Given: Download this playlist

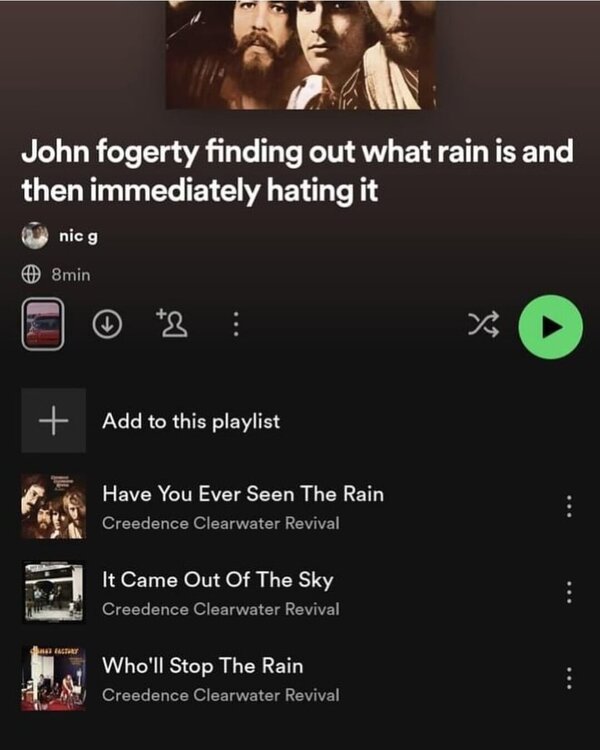Looking at the screenshot, I should click(107, 324).
